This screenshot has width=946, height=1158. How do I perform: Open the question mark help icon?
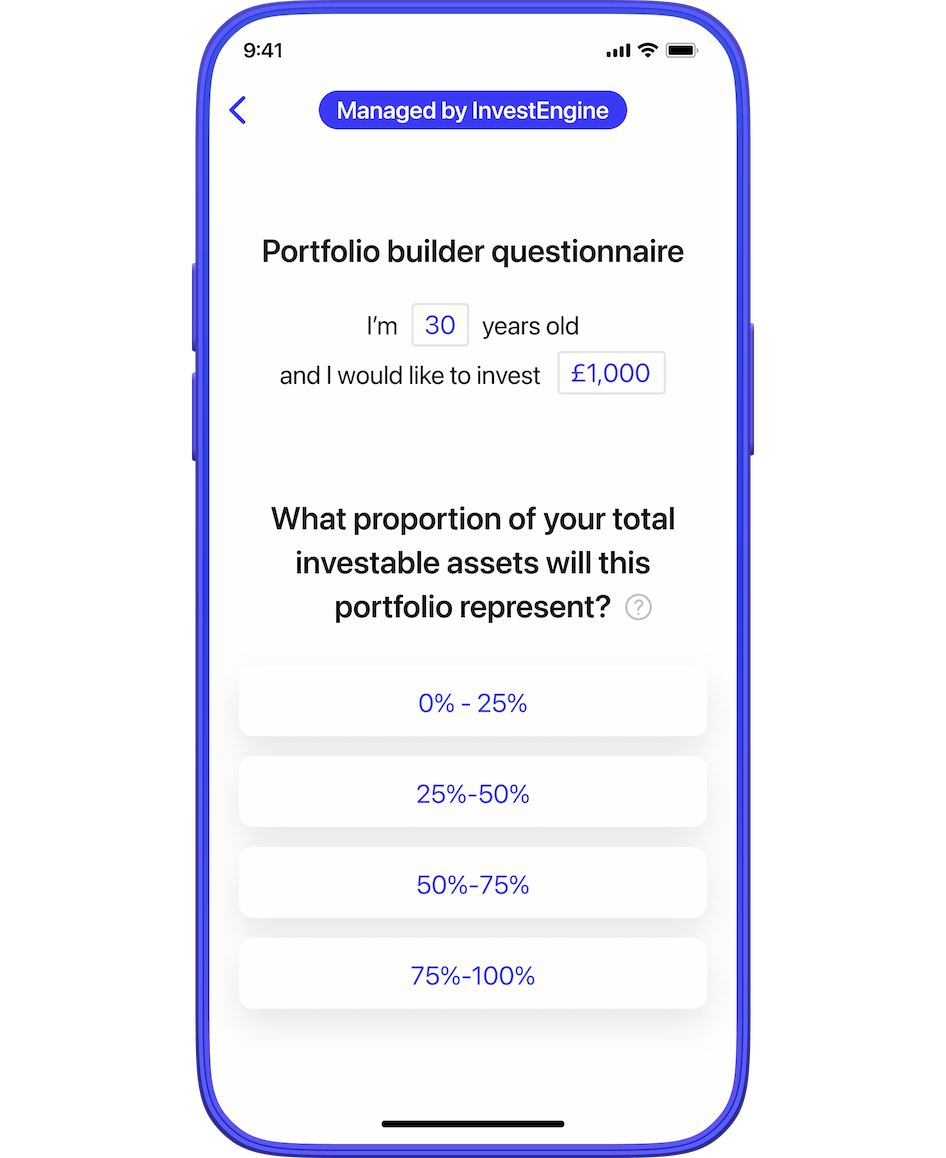tap(638, 607)
